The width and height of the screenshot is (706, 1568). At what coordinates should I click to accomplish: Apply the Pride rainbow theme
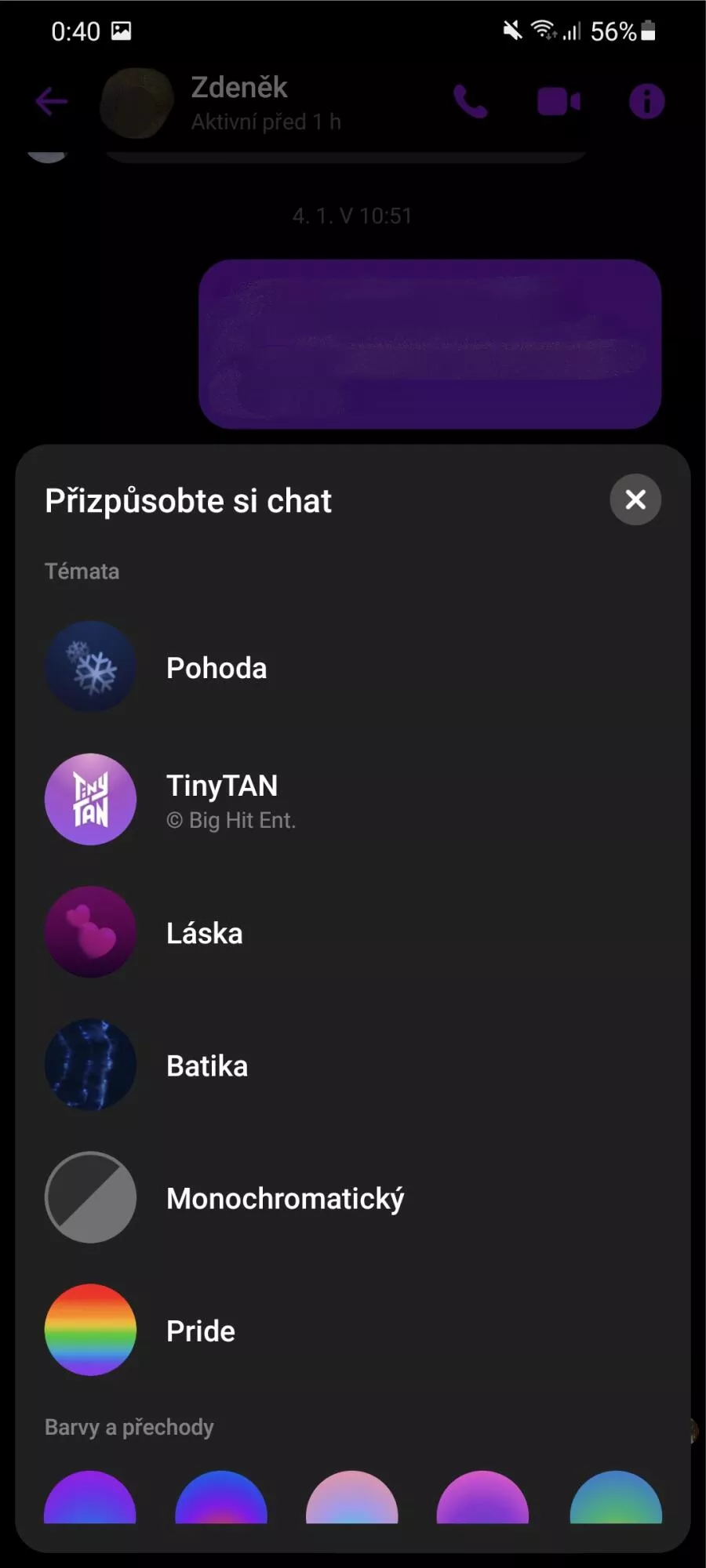click(353, 1330)
